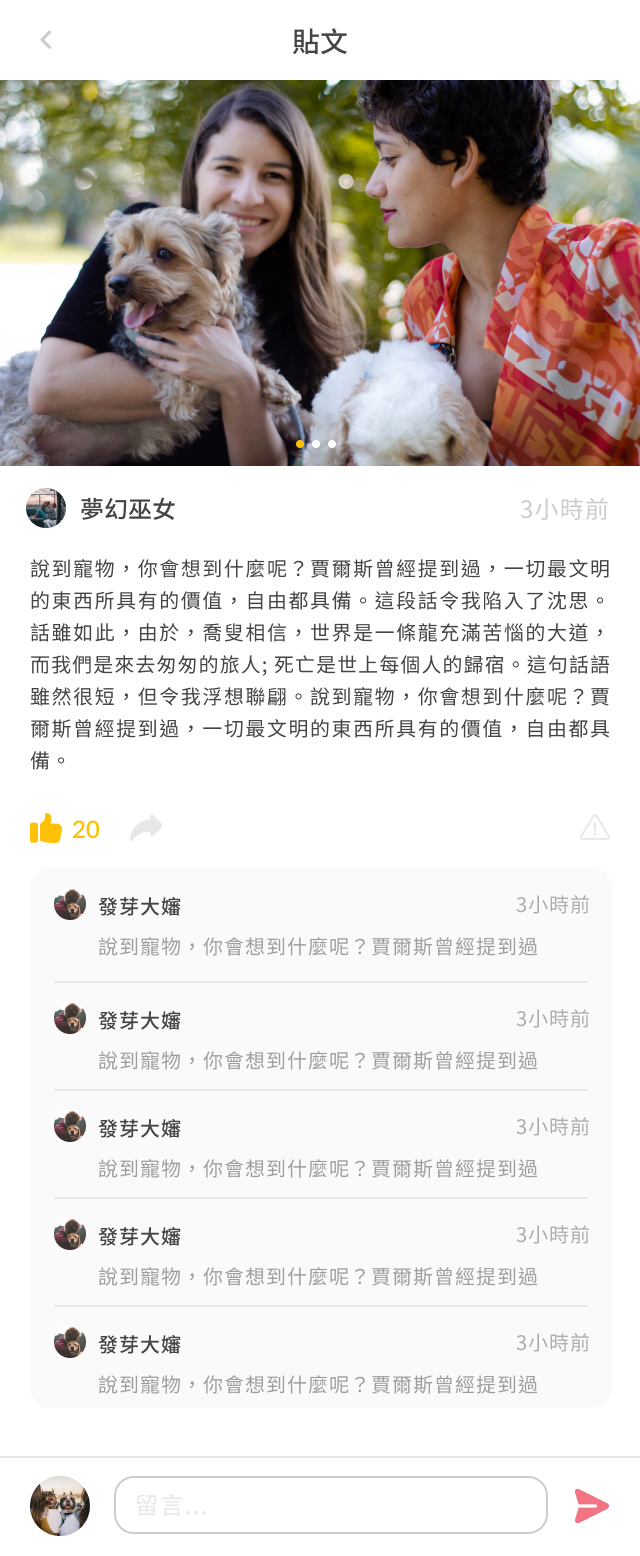Screen dimensions: 640x1556
Task: Send the comment
Action: [x=591, y=1505]
